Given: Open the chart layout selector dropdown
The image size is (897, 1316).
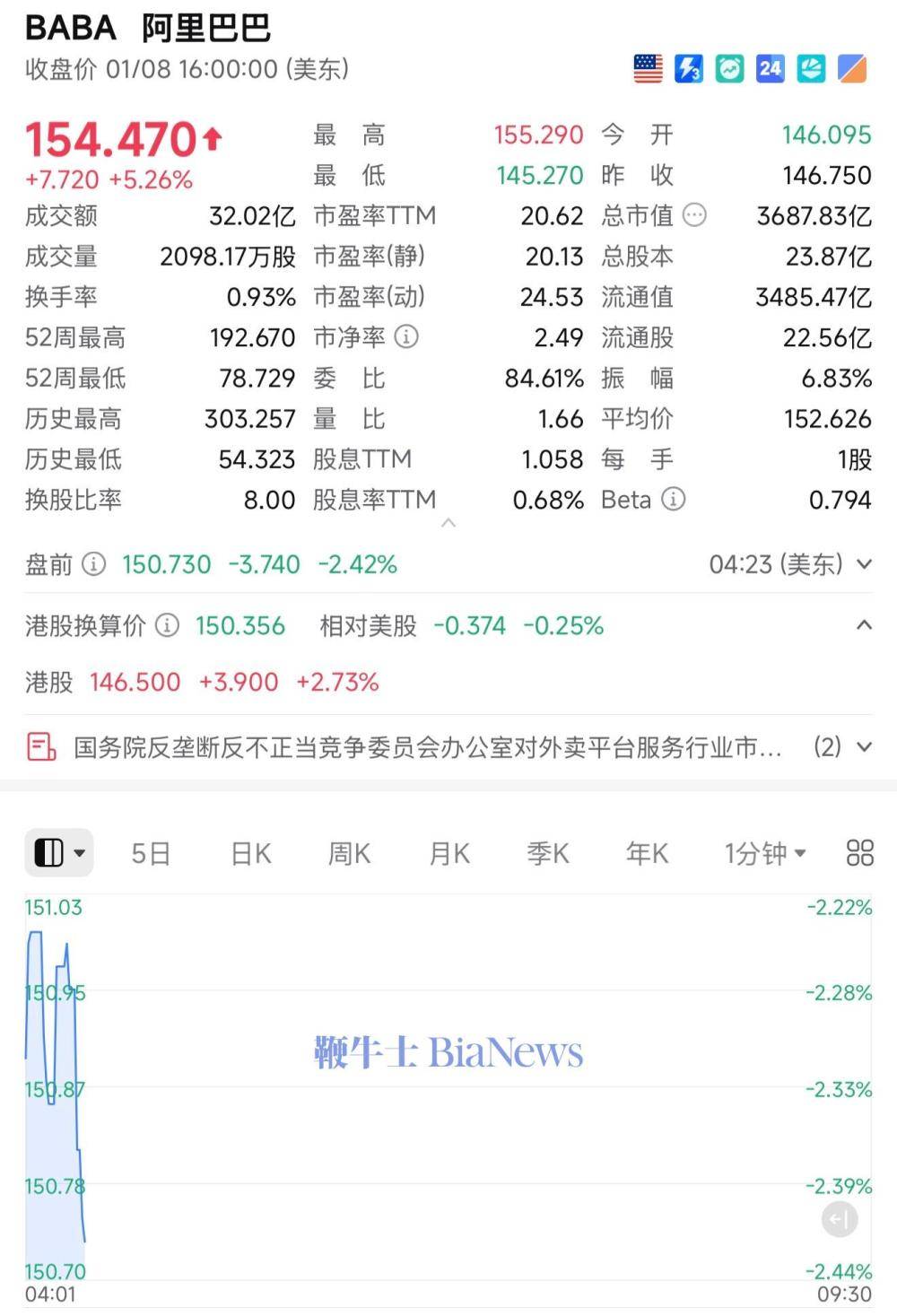Looking at the screenshot, I should point(59,853).
